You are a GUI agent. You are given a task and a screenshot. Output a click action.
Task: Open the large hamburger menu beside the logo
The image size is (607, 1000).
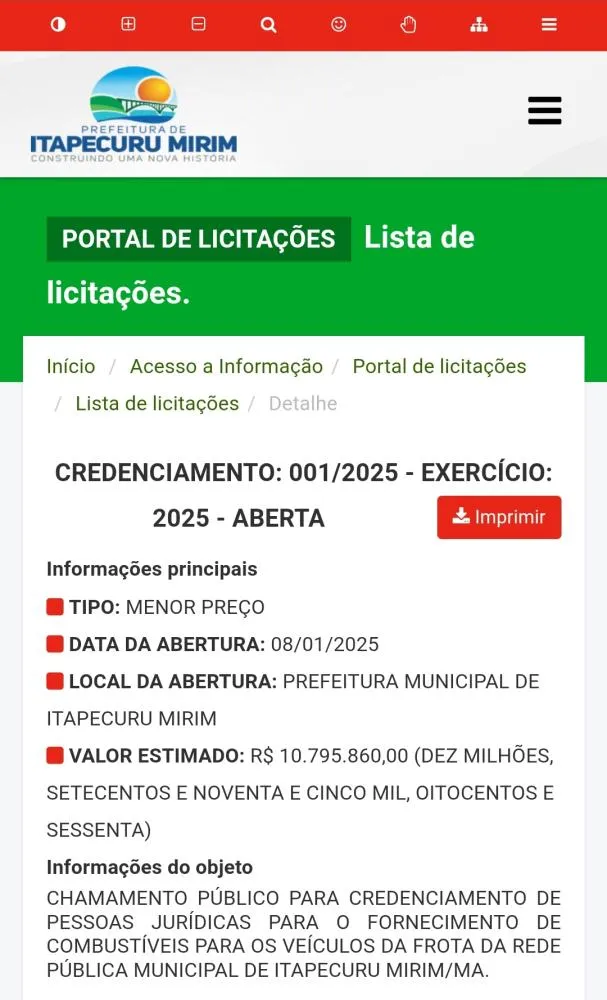click(x=545, y=110)
